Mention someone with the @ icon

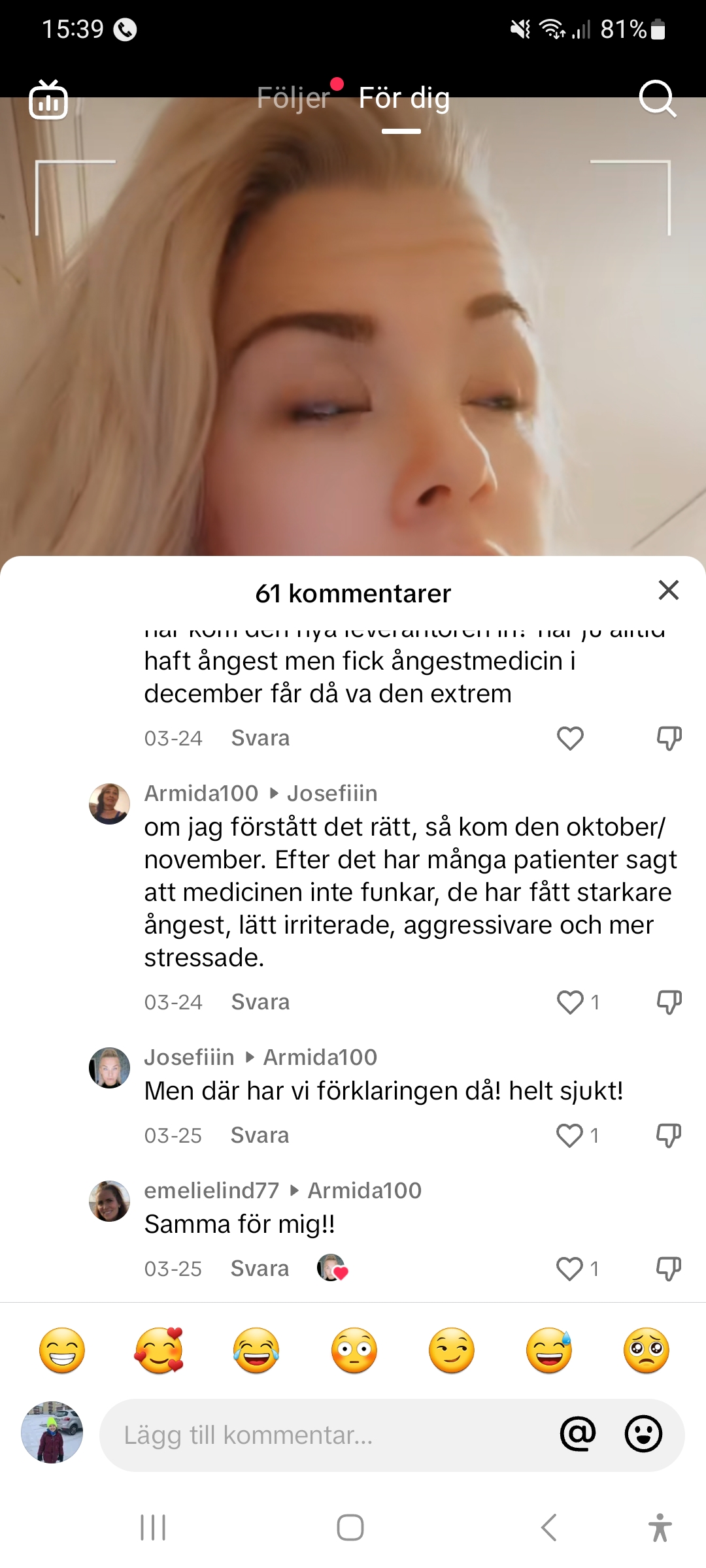(578, 1434)
